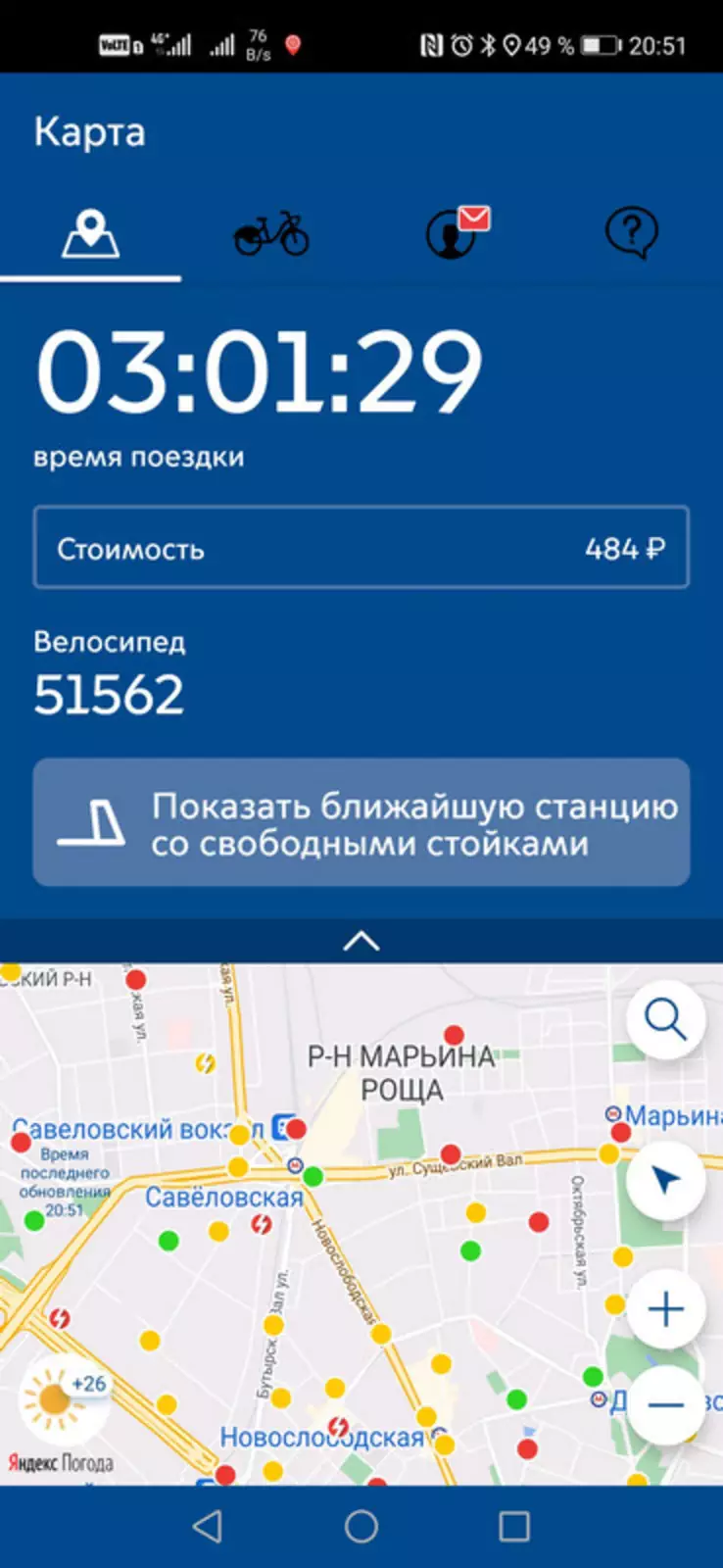Viewport: 723px width, 1568px height.
Task: Open the help question mark tab
Action: pos(632,233)
